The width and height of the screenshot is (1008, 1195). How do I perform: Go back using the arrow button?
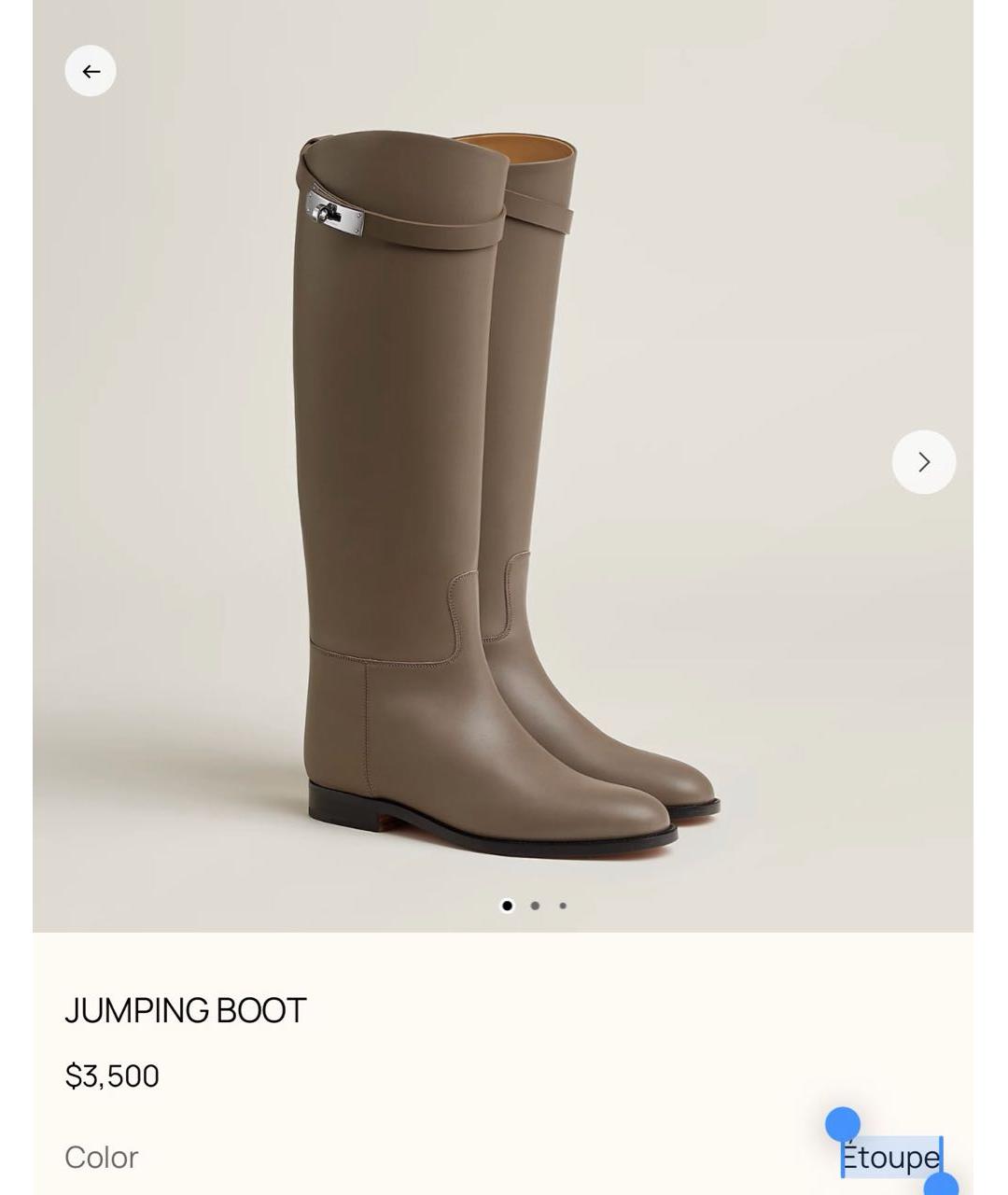coord(91,71)
